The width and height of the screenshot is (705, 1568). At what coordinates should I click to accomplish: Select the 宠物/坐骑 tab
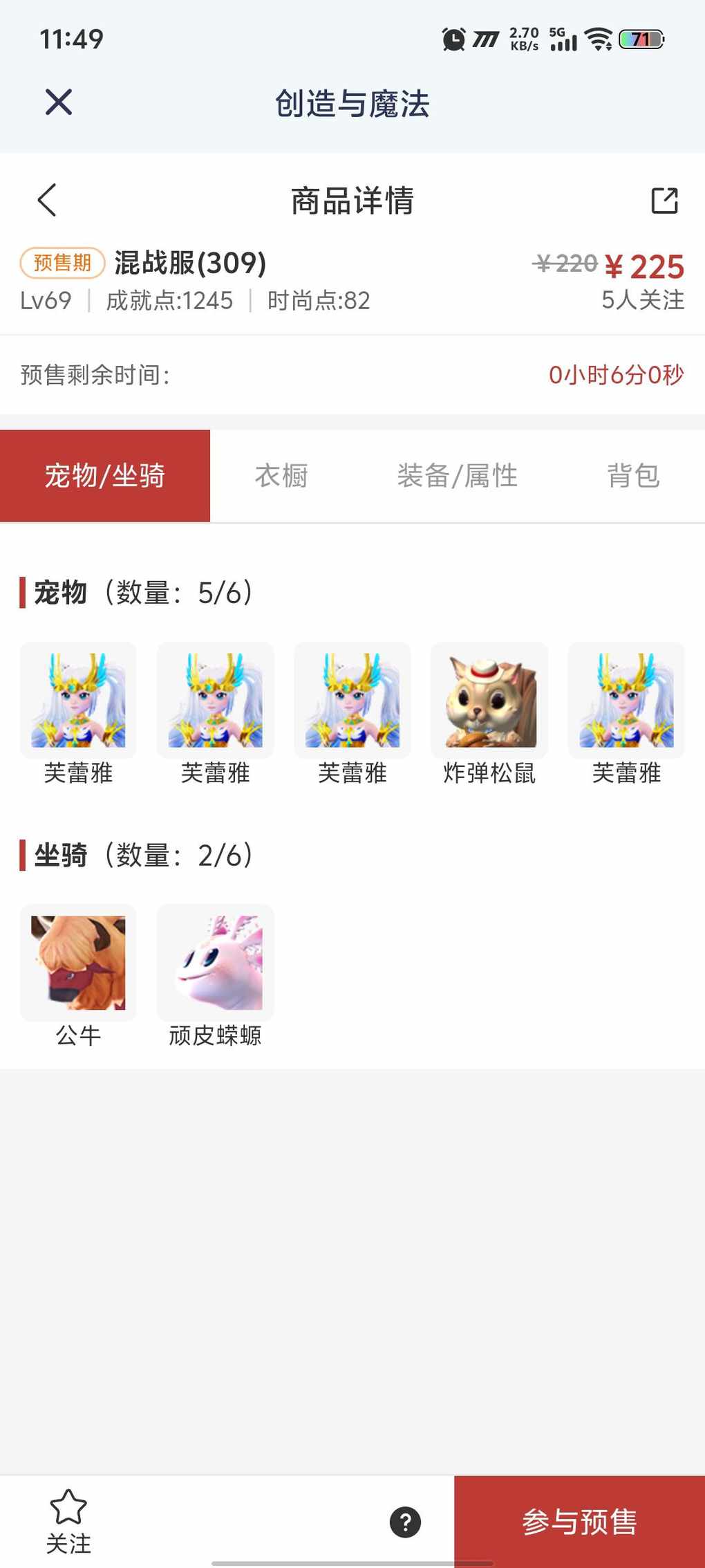[105, 476]
